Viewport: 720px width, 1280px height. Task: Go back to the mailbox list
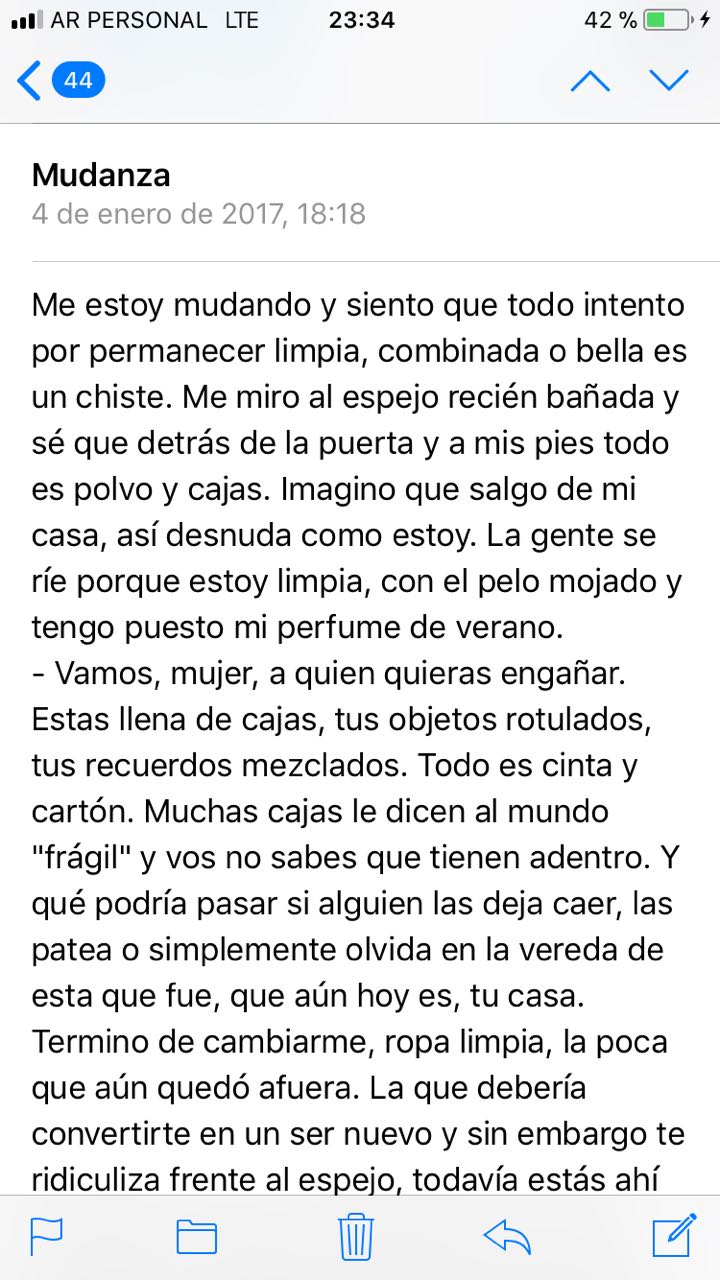pos(60,80)
